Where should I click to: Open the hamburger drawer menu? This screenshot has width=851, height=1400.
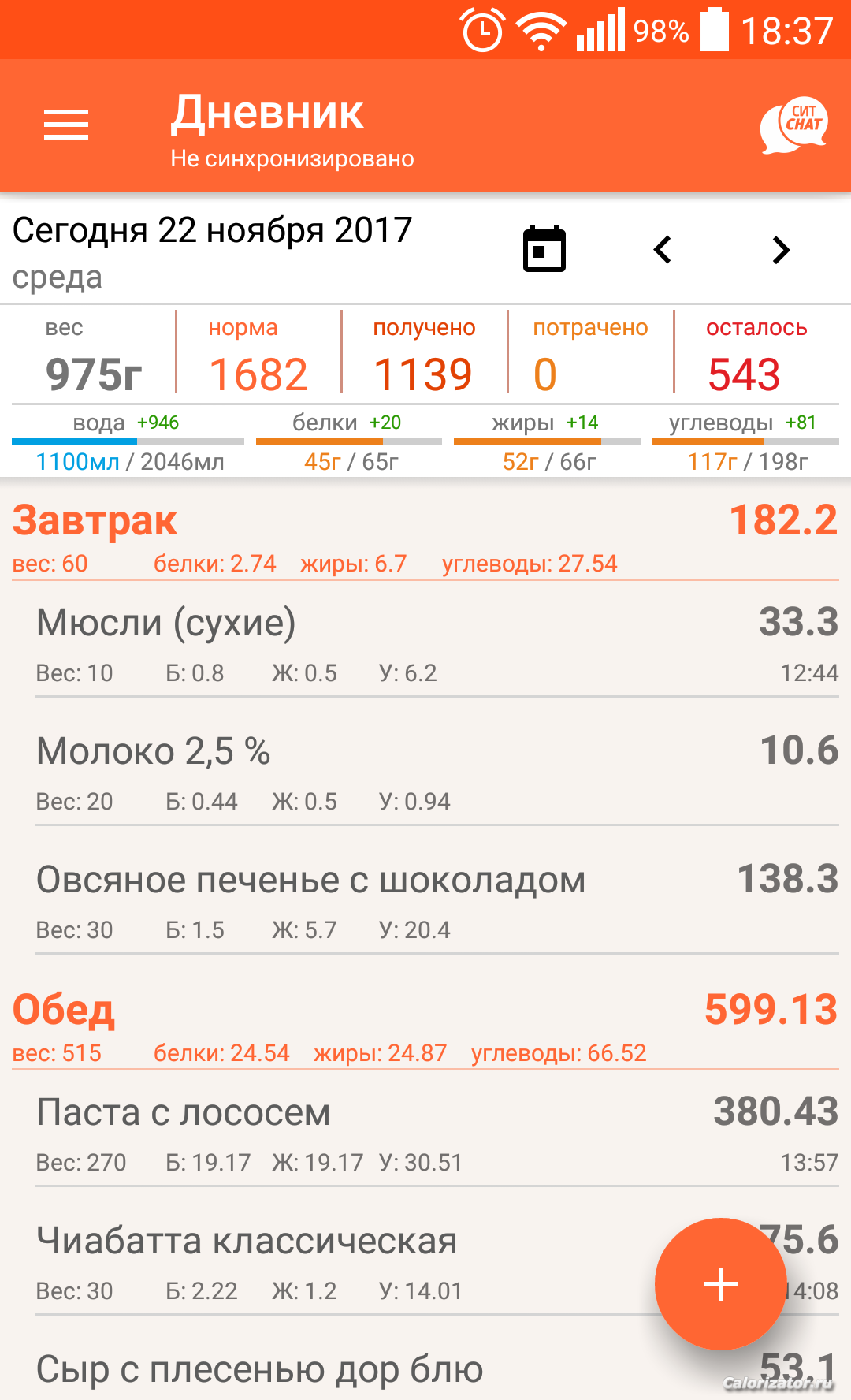click(x=66, y=125)
